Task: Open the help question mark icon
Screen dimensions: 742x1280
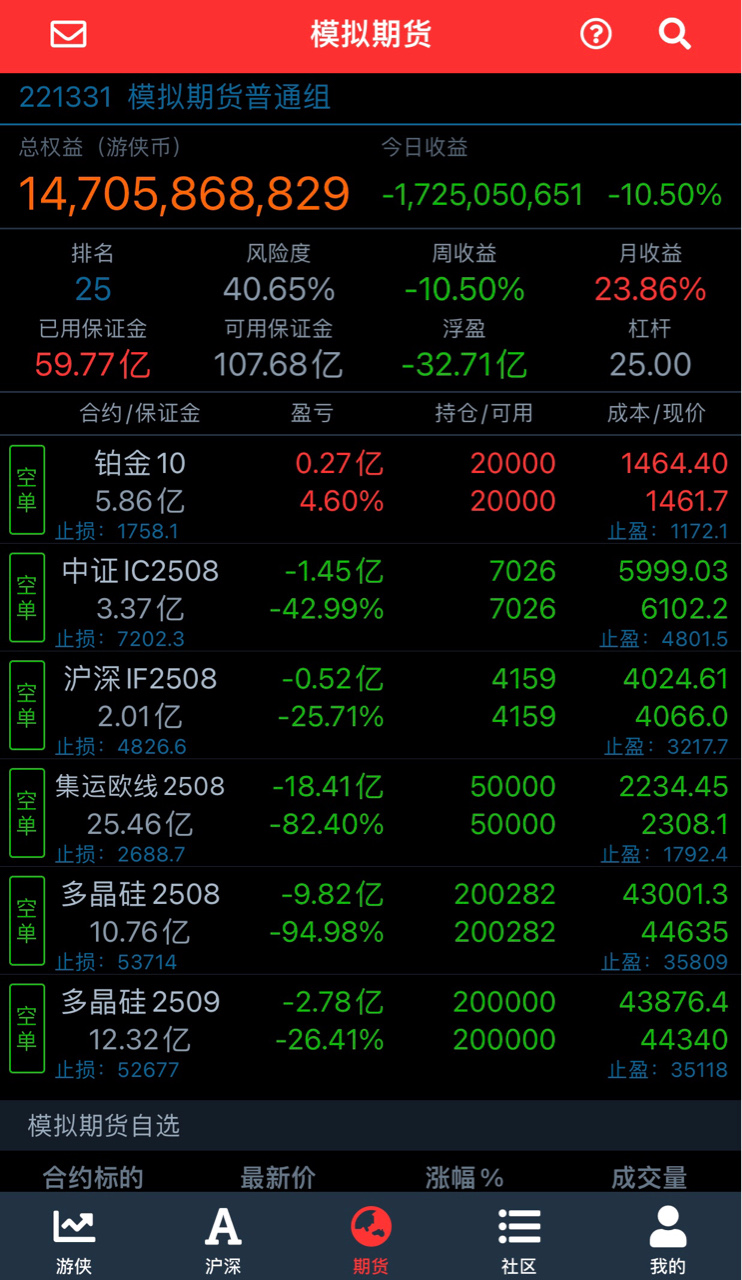Action: [x=596, y=35]
